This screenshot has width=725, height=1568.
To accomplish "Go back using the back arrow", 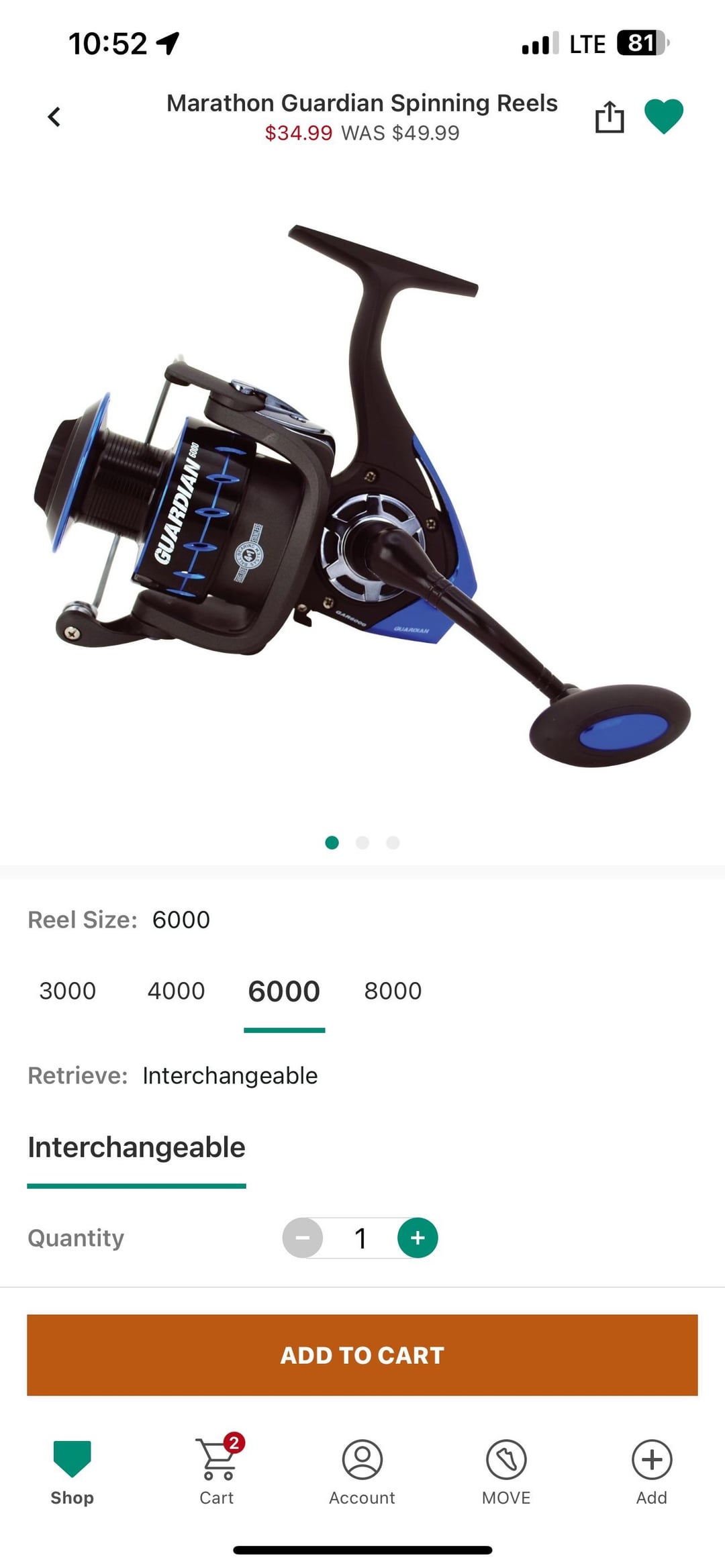I will coord(54,117).
